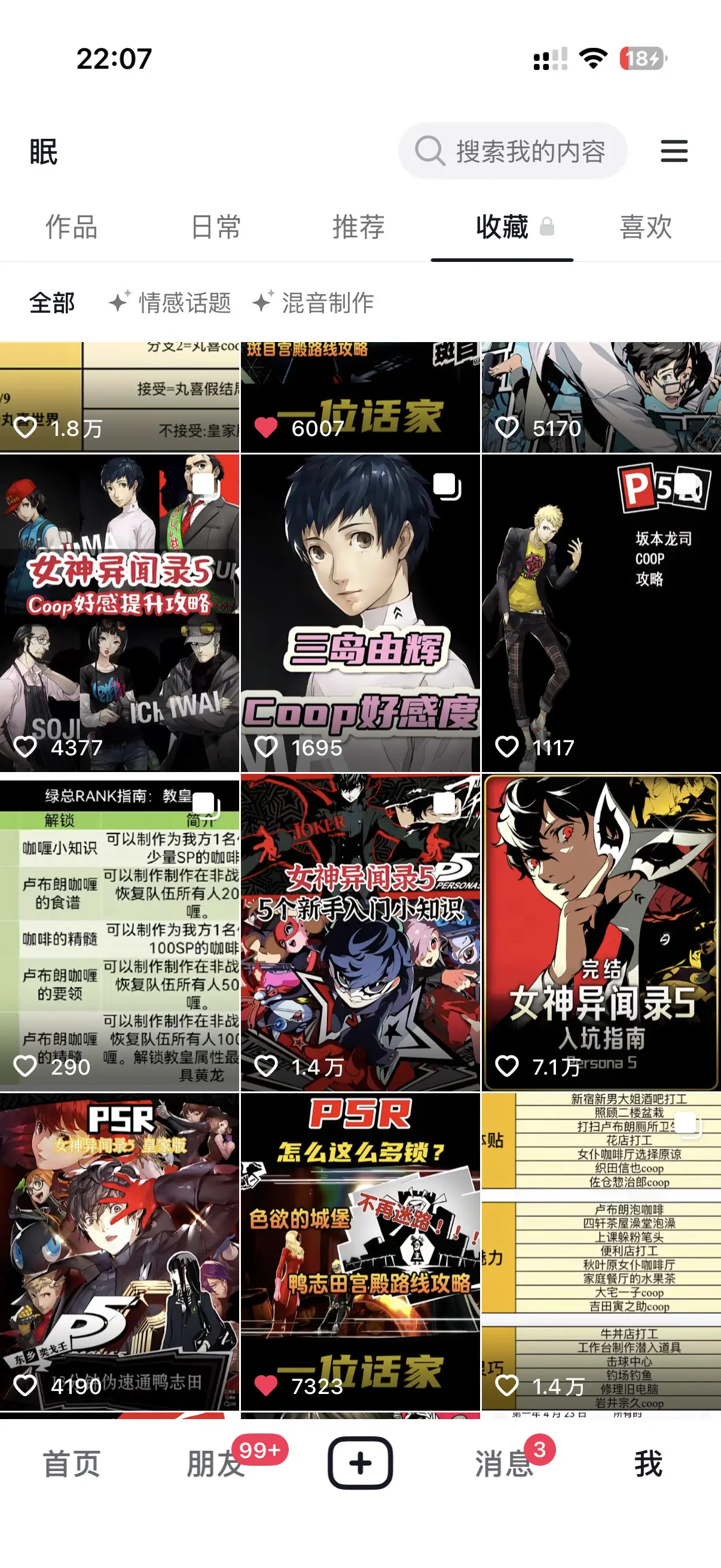Open the 朋友 tab
Screen dimensions: 721x1568
pyautogui.click(x=215, y=1463)
